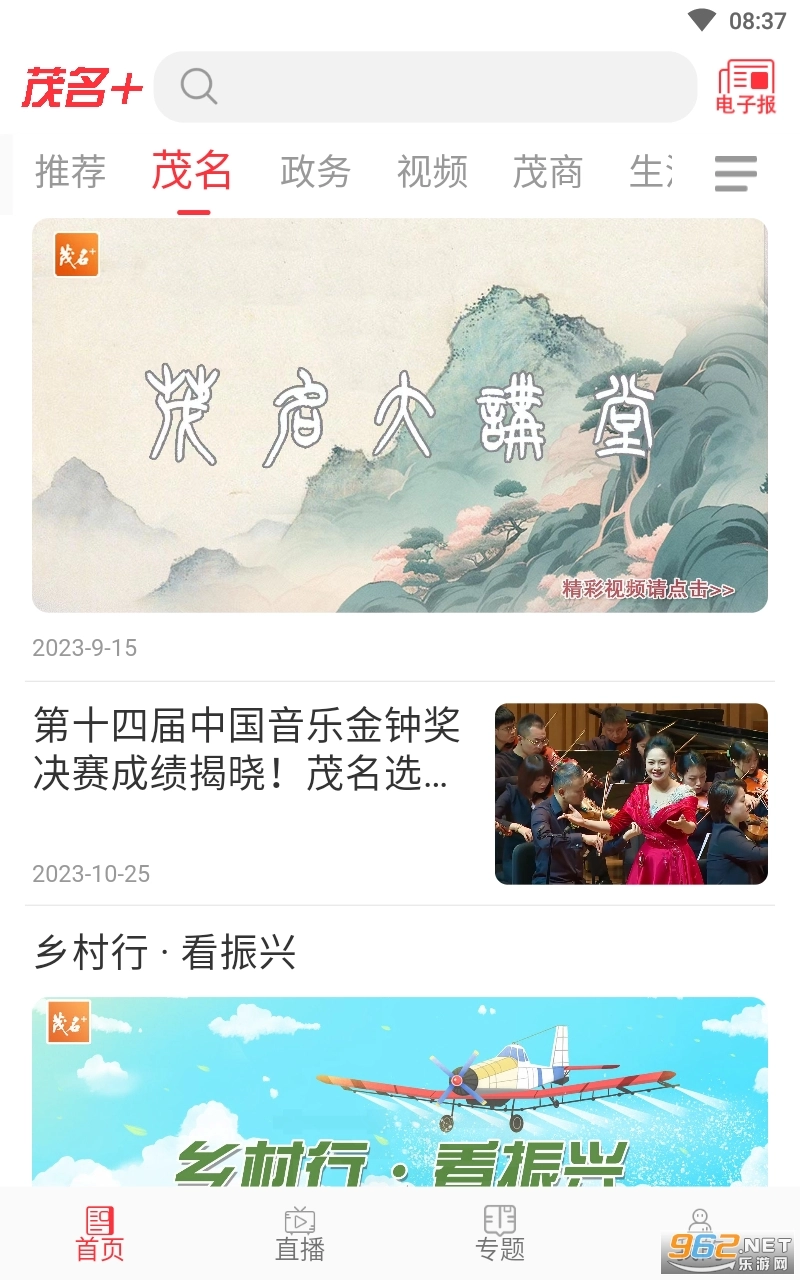Open the search box at top
The width and height of the screenshot is (800, 1280).
(x=425, y=87)
